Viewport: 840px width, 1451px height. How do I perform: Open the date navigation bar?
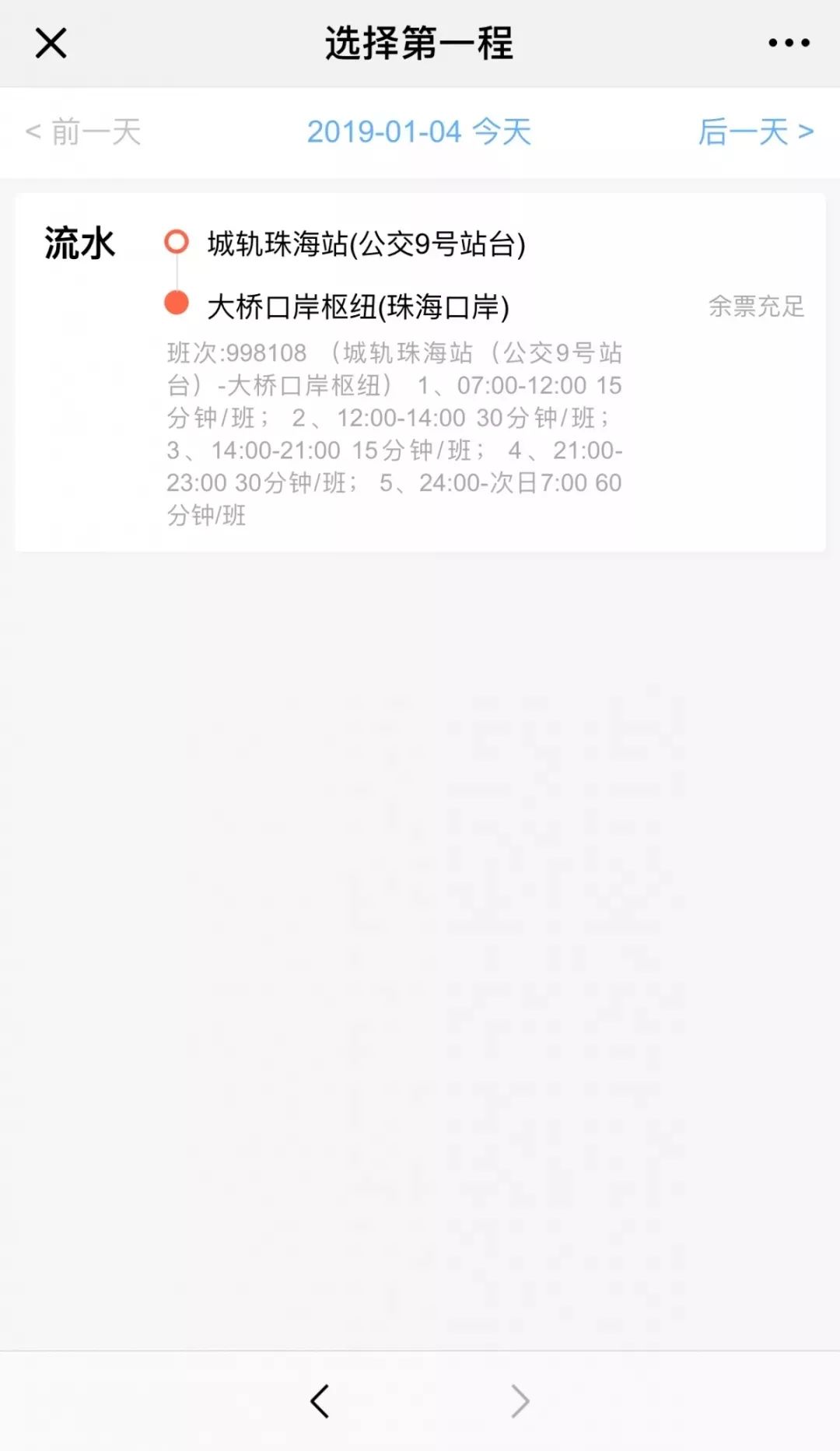click(420, 132)
